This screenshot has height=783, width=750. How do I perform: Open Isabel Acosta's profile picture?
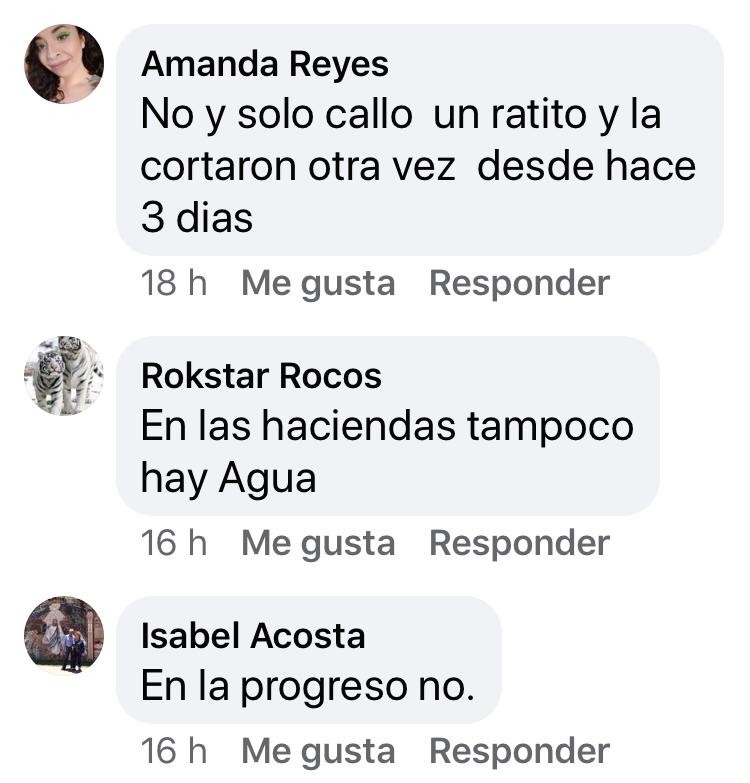pyautogui.click(x=64, y=636)
